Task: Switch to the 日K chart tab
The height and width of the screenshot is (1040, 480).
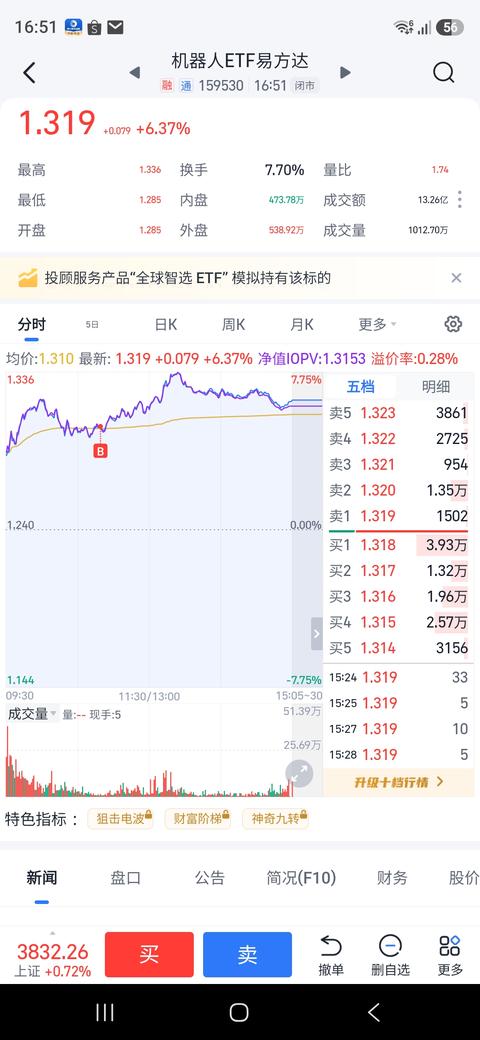Action: tap(166, 324)
